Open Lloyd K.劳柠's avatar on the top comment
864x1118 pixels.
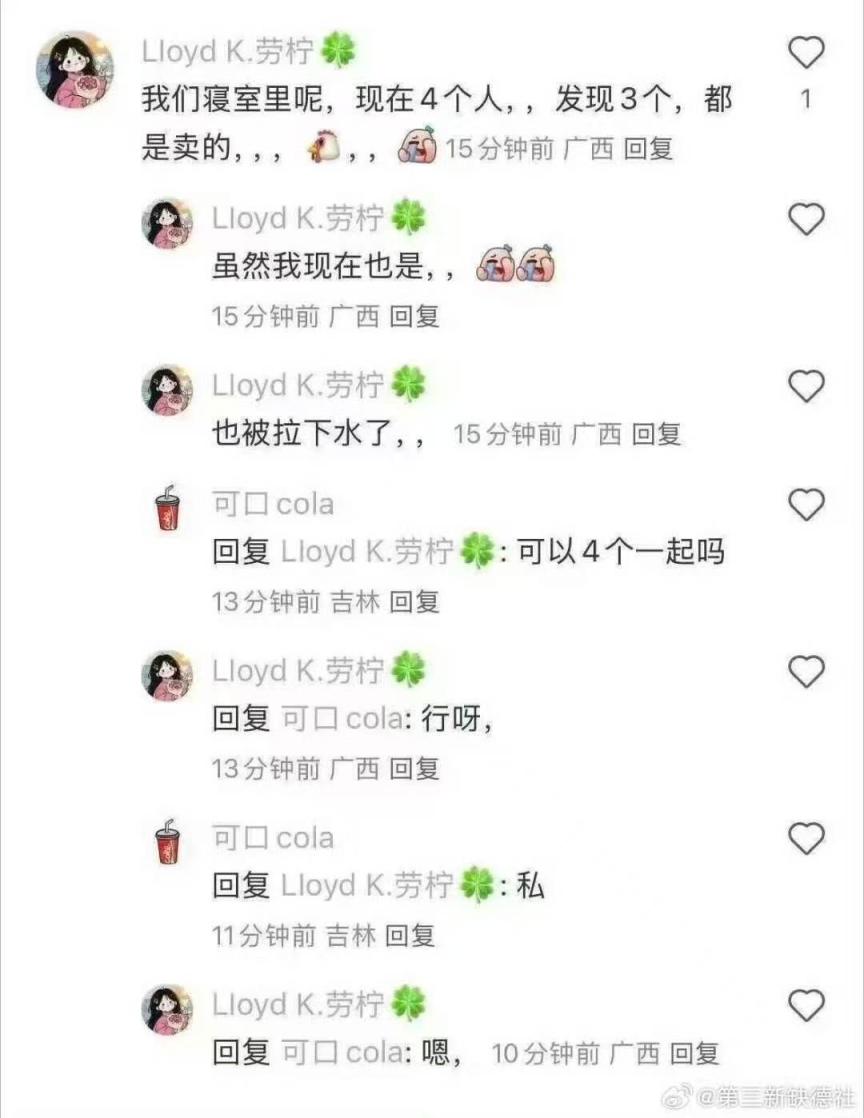75,69
